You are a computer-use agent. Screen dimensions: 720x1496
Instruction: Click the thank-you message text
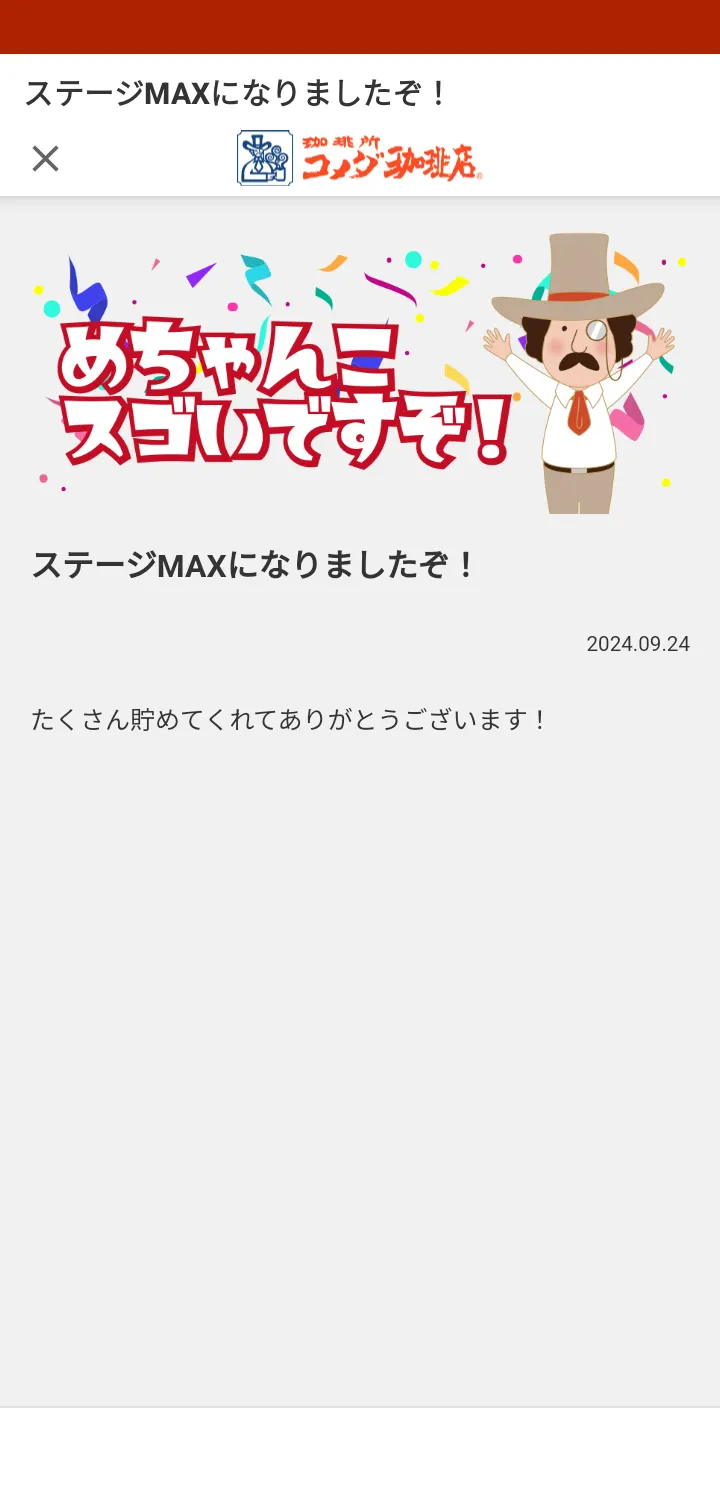[288, 718]
